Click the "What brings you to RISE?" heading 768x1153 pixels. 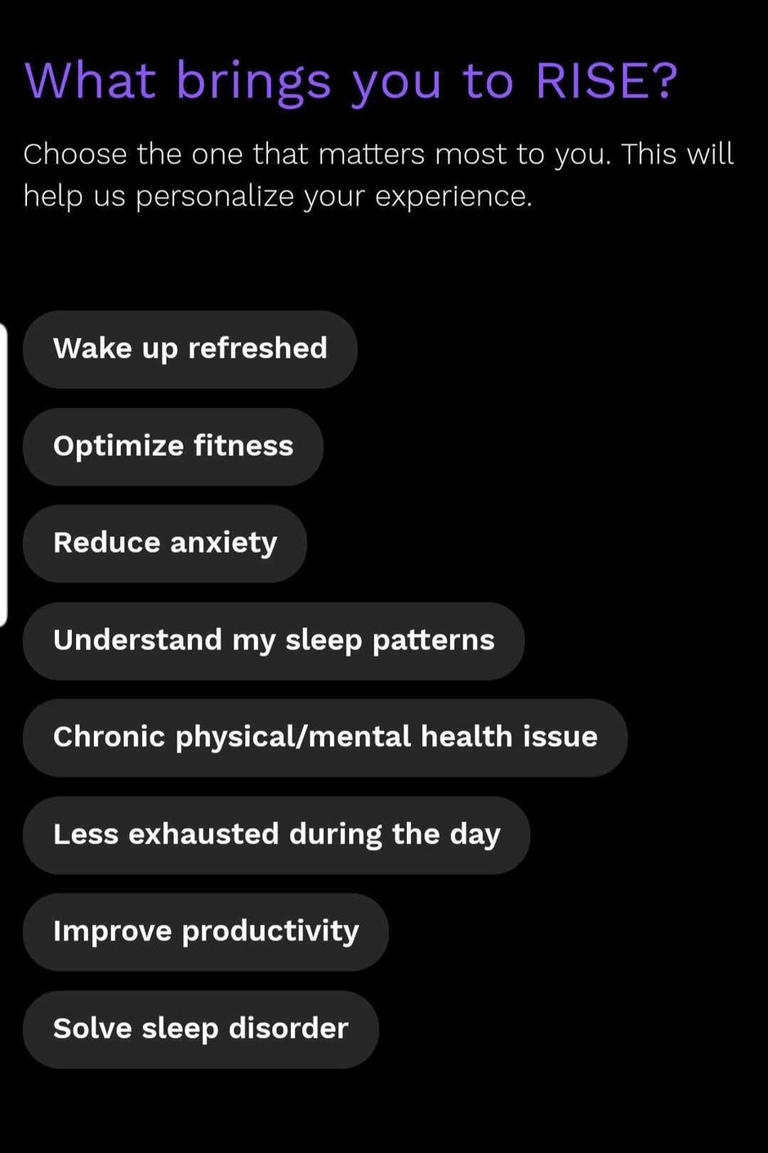click(x=352, y=82)
